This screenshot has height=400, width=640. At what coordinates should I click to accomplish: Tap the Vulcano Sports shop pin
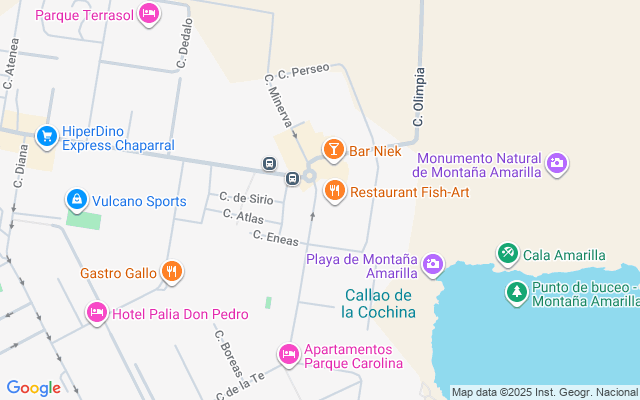[x=76, y=200]
